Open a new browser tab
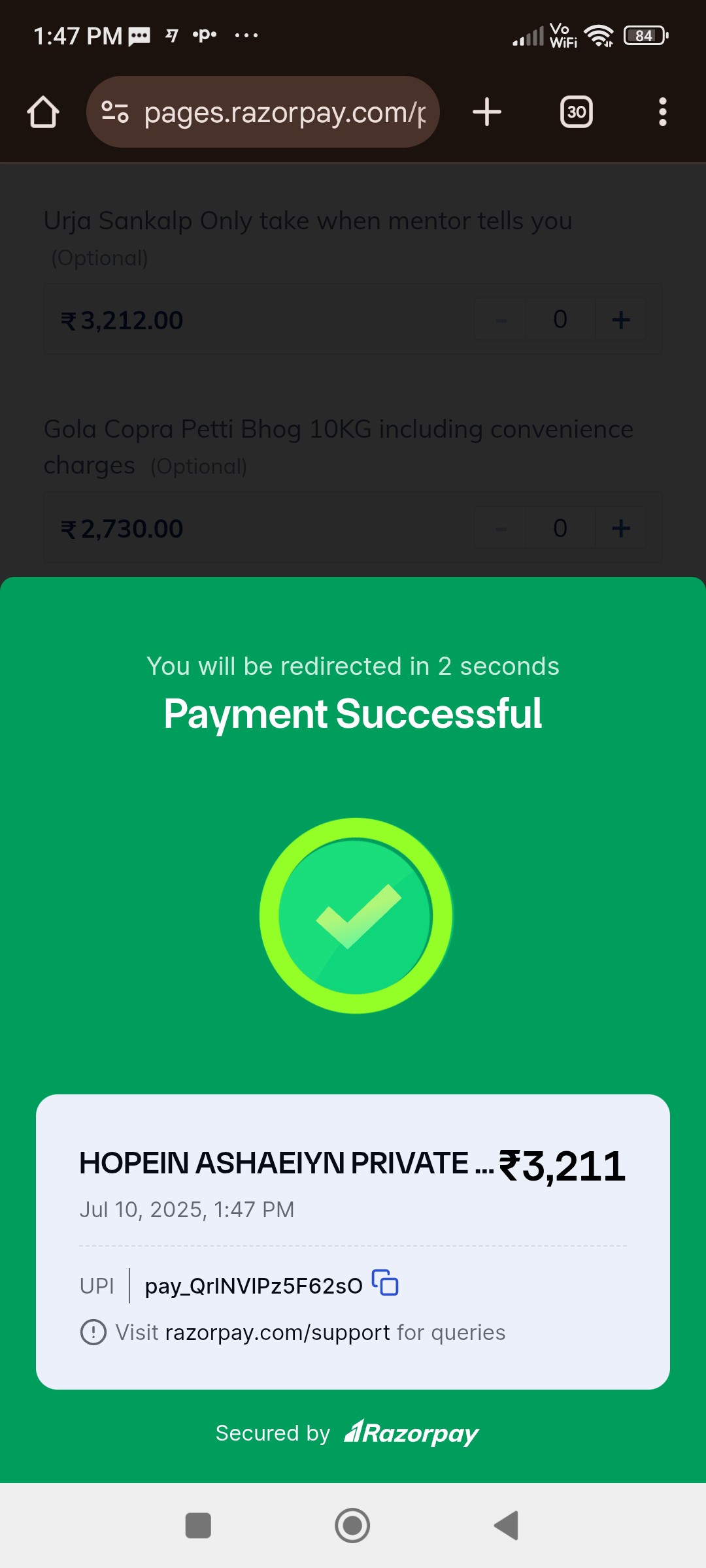 487,112
